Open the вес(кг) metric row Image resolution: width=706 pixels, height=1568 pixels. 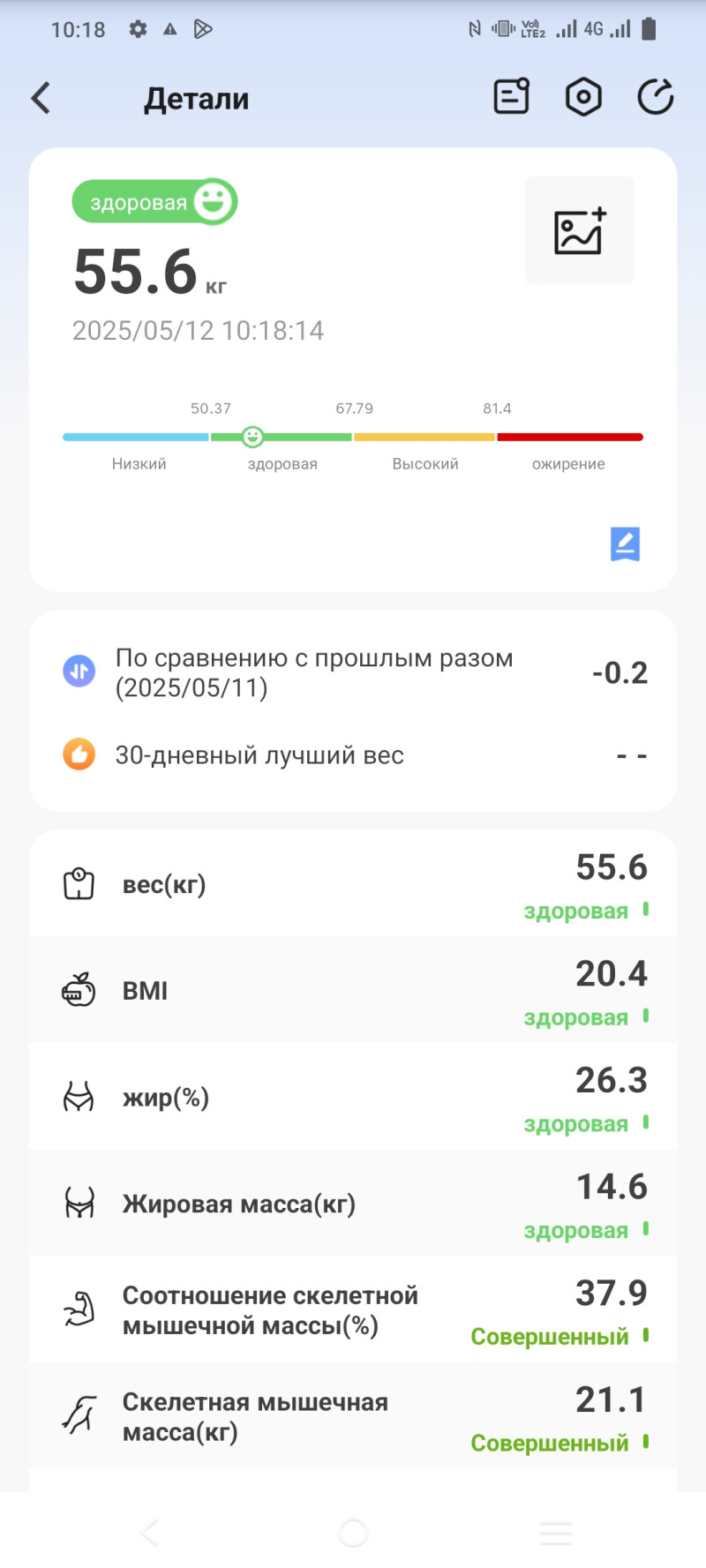(x=353, y=884)
